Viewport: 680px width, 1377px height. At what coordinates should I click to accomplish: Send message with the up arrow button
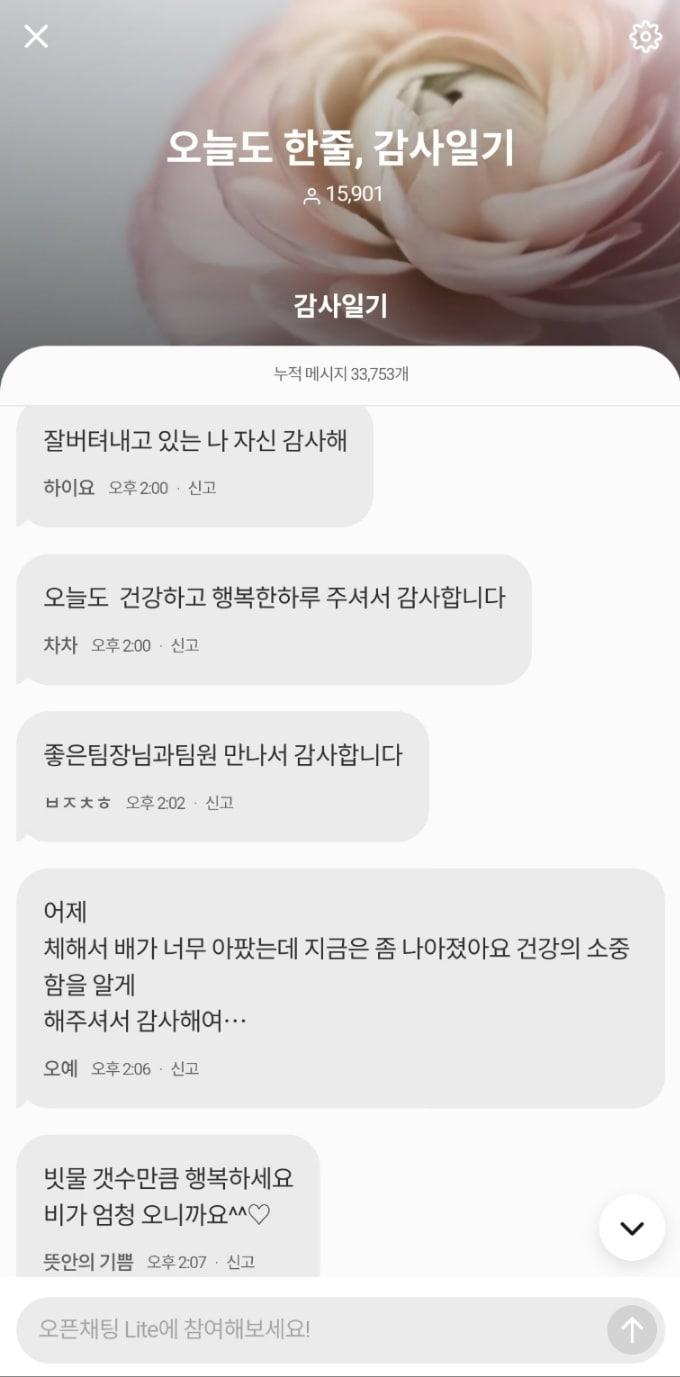point(632,1330)
